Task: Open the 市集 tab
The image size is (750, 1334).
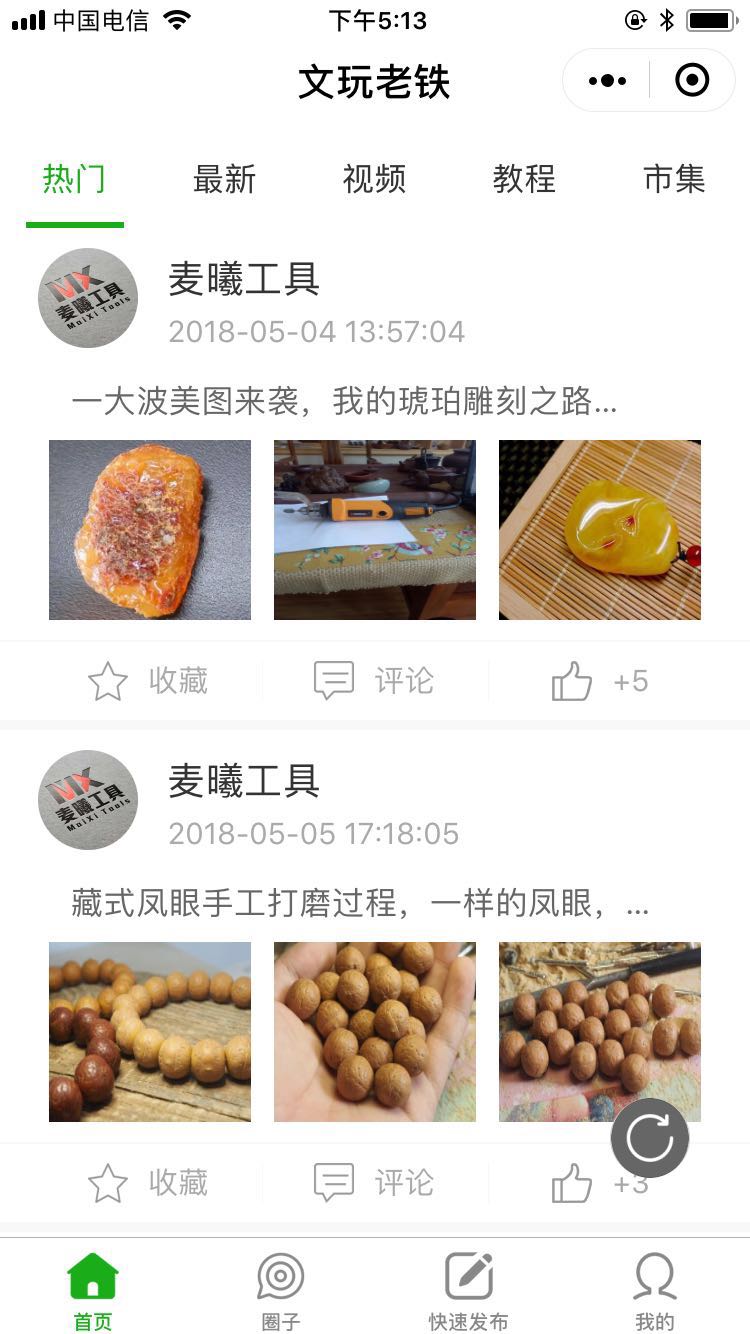Action: [672, 178]
